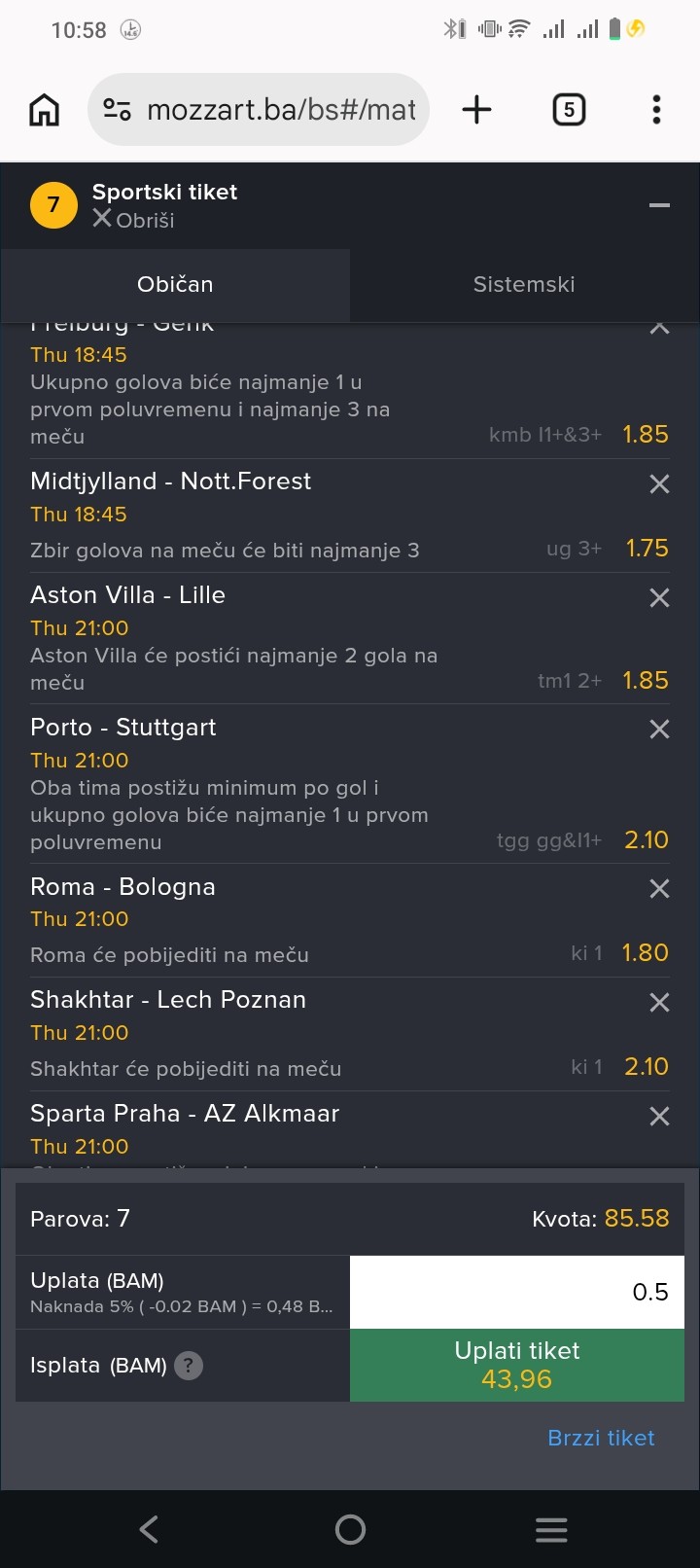Switch to the Sistemski tab

tap(524, 284)
